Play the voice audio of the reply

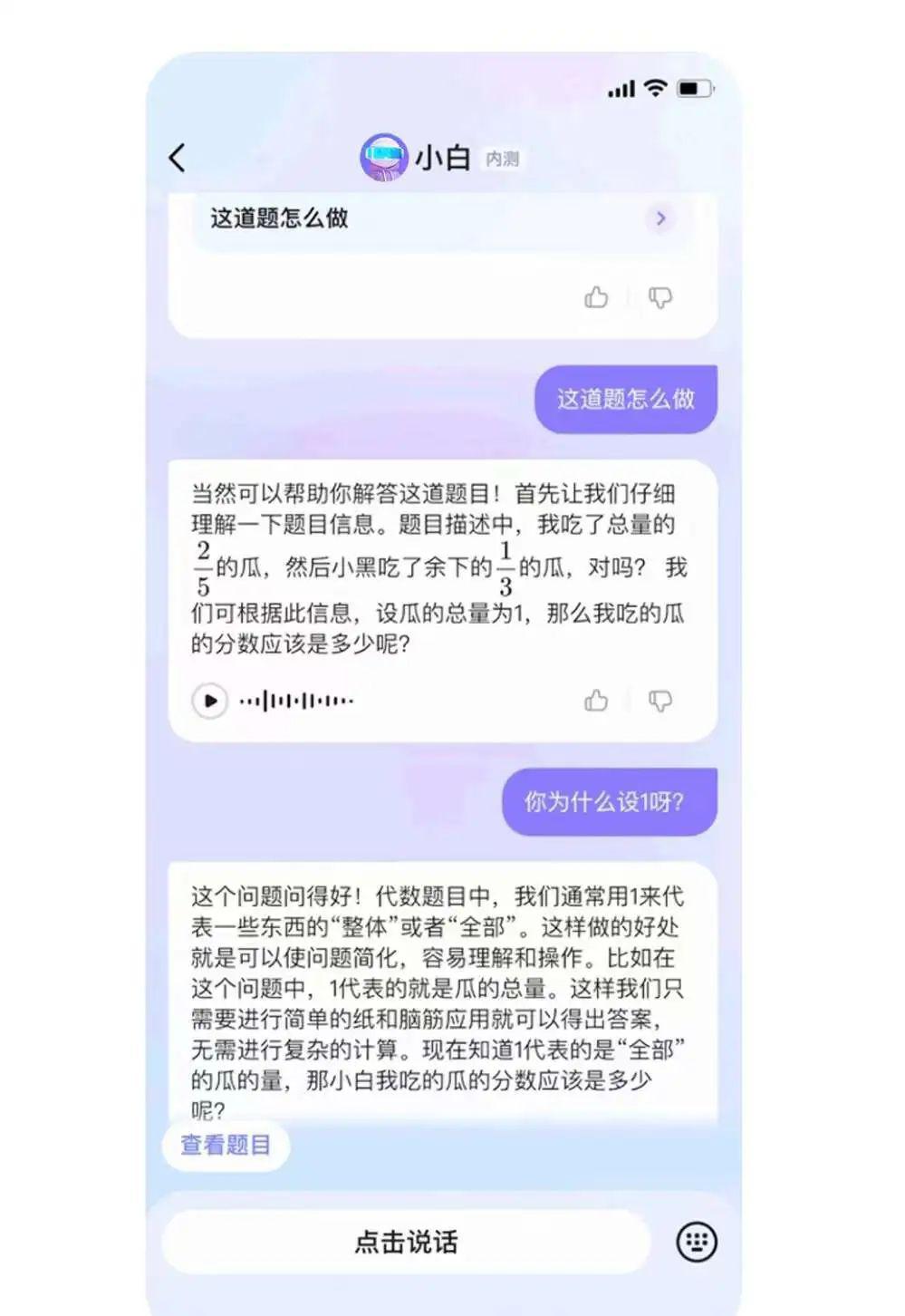(210, 701)
